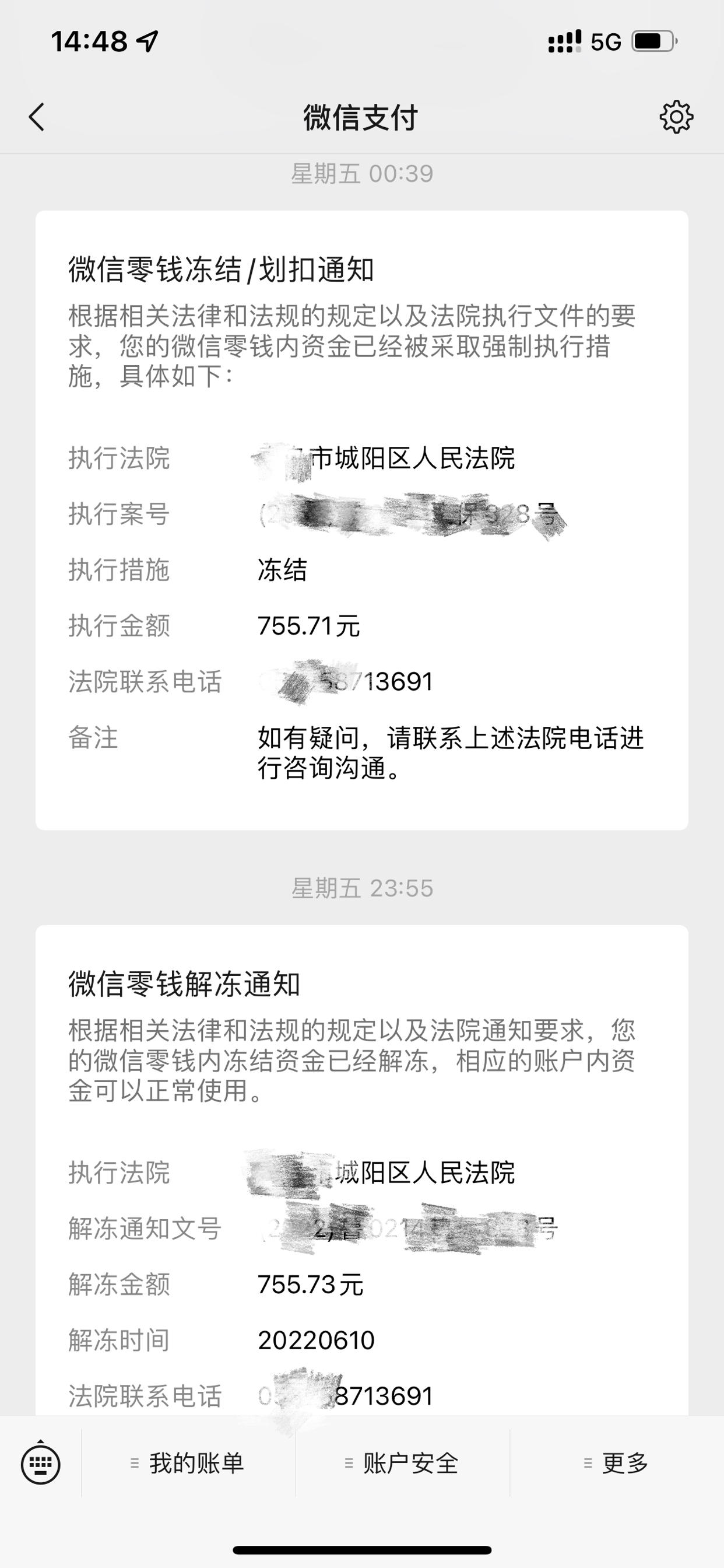Tap the 微信支付 title header

361,117
